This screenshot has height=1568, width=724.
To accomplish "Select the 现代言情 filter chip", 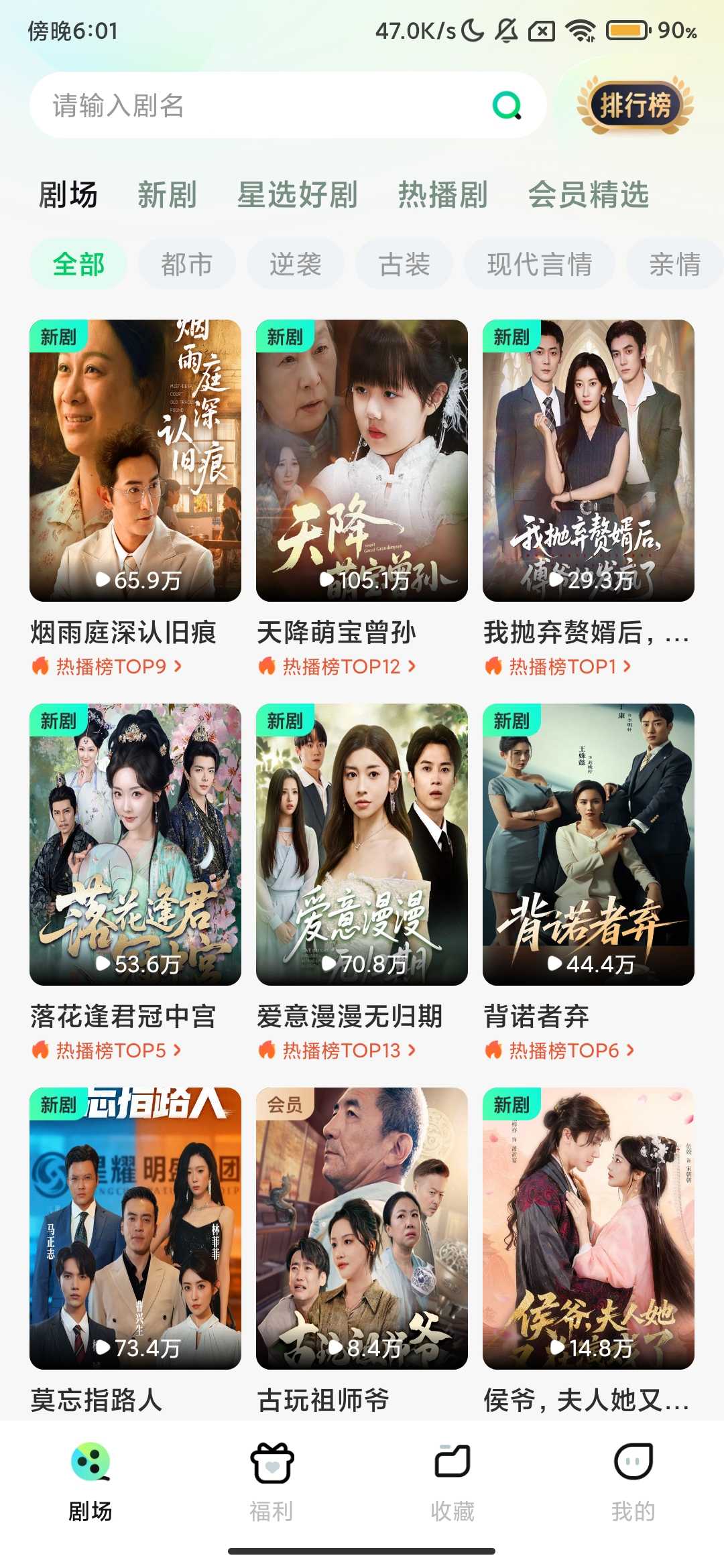I will click(x=539, y=265).
